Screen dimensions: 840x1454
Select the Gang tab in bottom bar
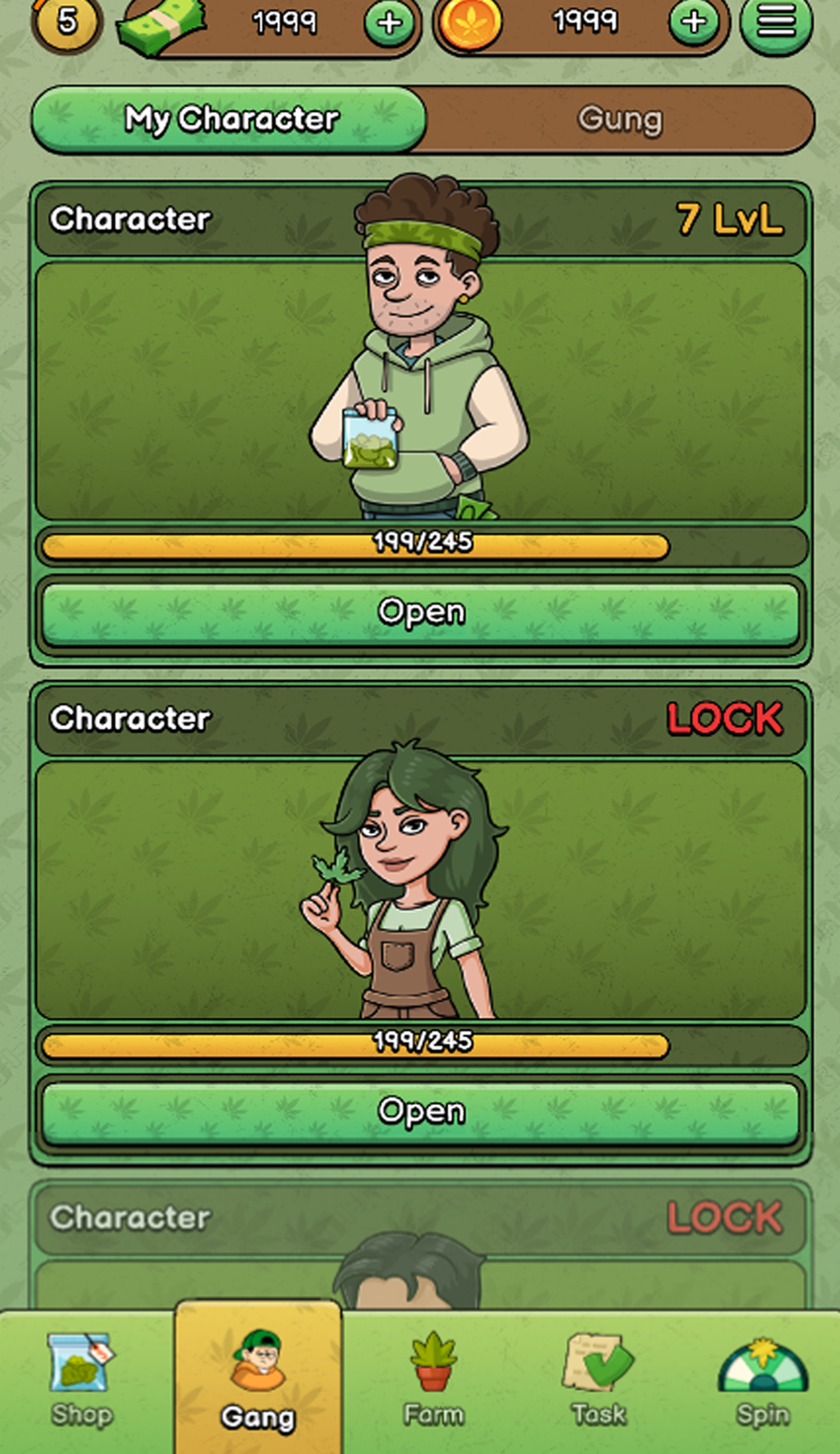[258, 1382]
